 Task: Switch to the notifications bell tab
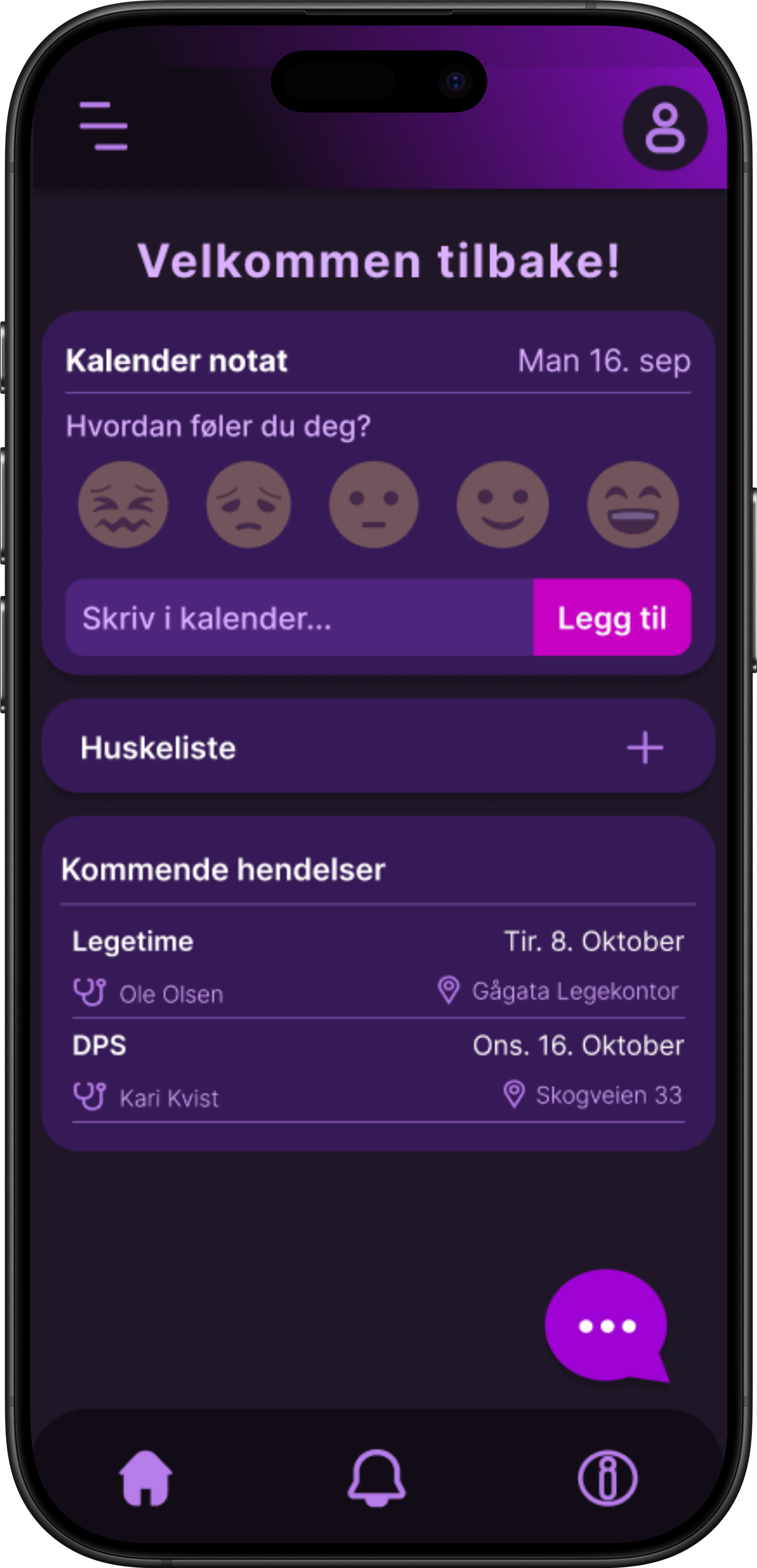pyautogui.click(x=376, y=1478)
